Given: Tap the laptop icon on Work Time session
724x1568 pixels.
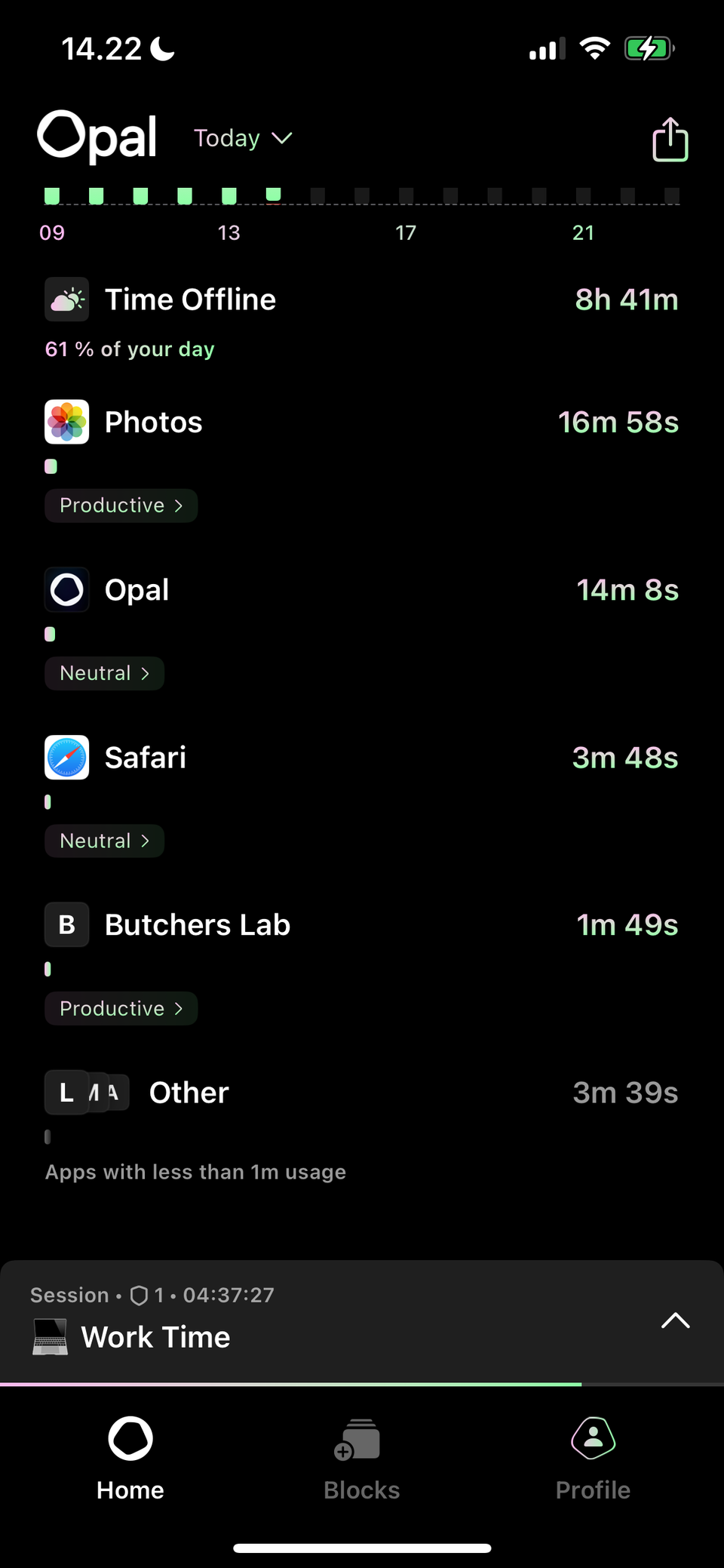Looking at the screenshot, I should [x=48, y=1336].
